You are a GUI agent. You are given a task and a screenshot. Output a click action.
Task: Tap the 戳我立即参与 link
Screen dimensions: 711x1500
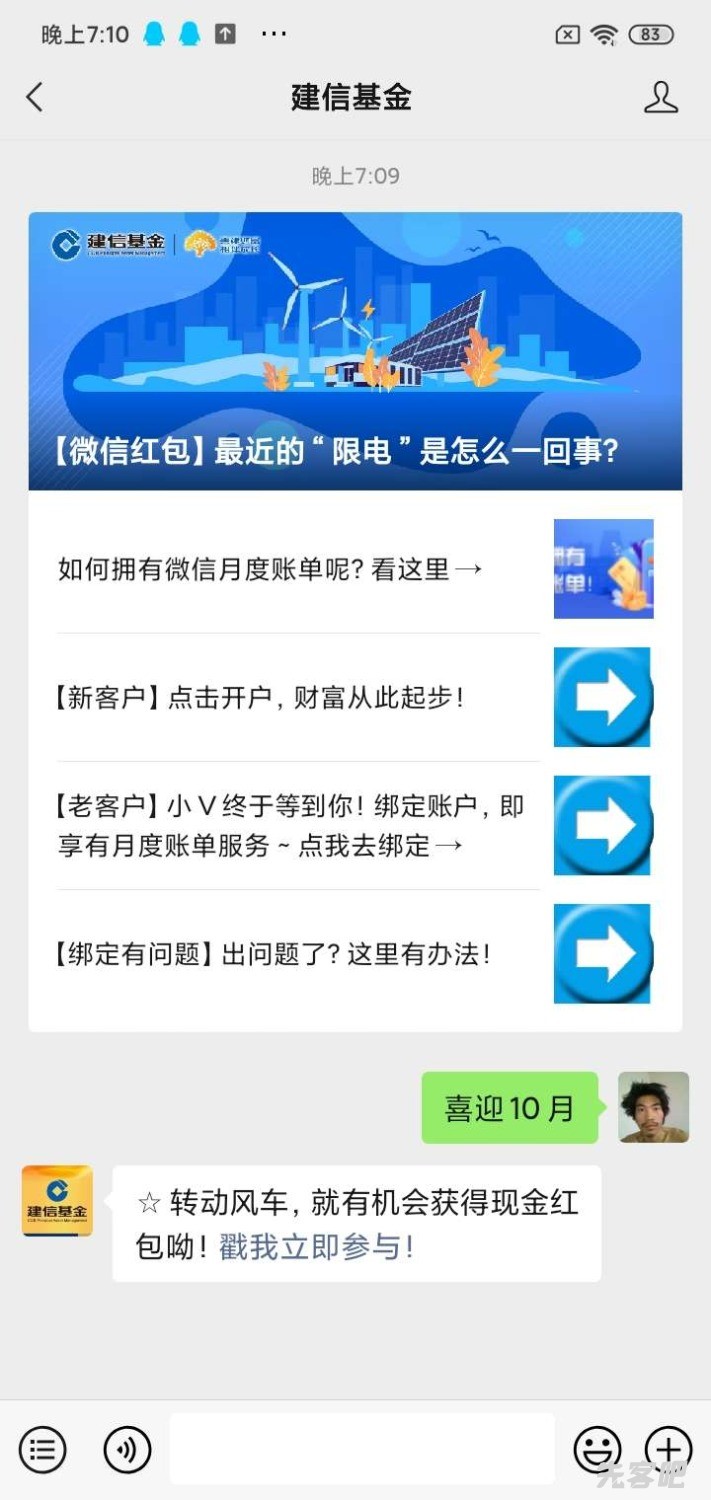coord(316,1247)
